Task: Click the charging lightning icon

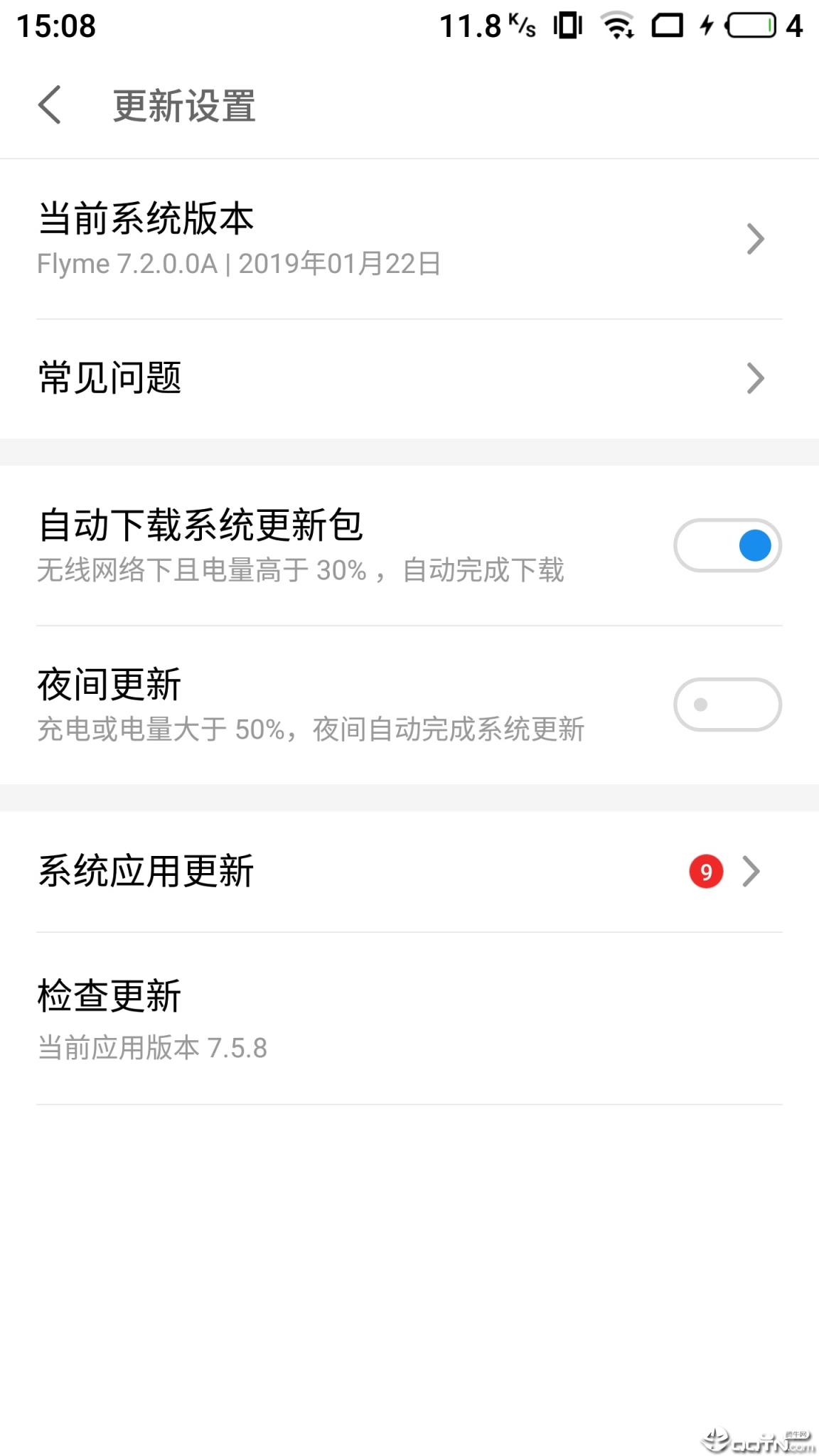Action: pos(706,27)
